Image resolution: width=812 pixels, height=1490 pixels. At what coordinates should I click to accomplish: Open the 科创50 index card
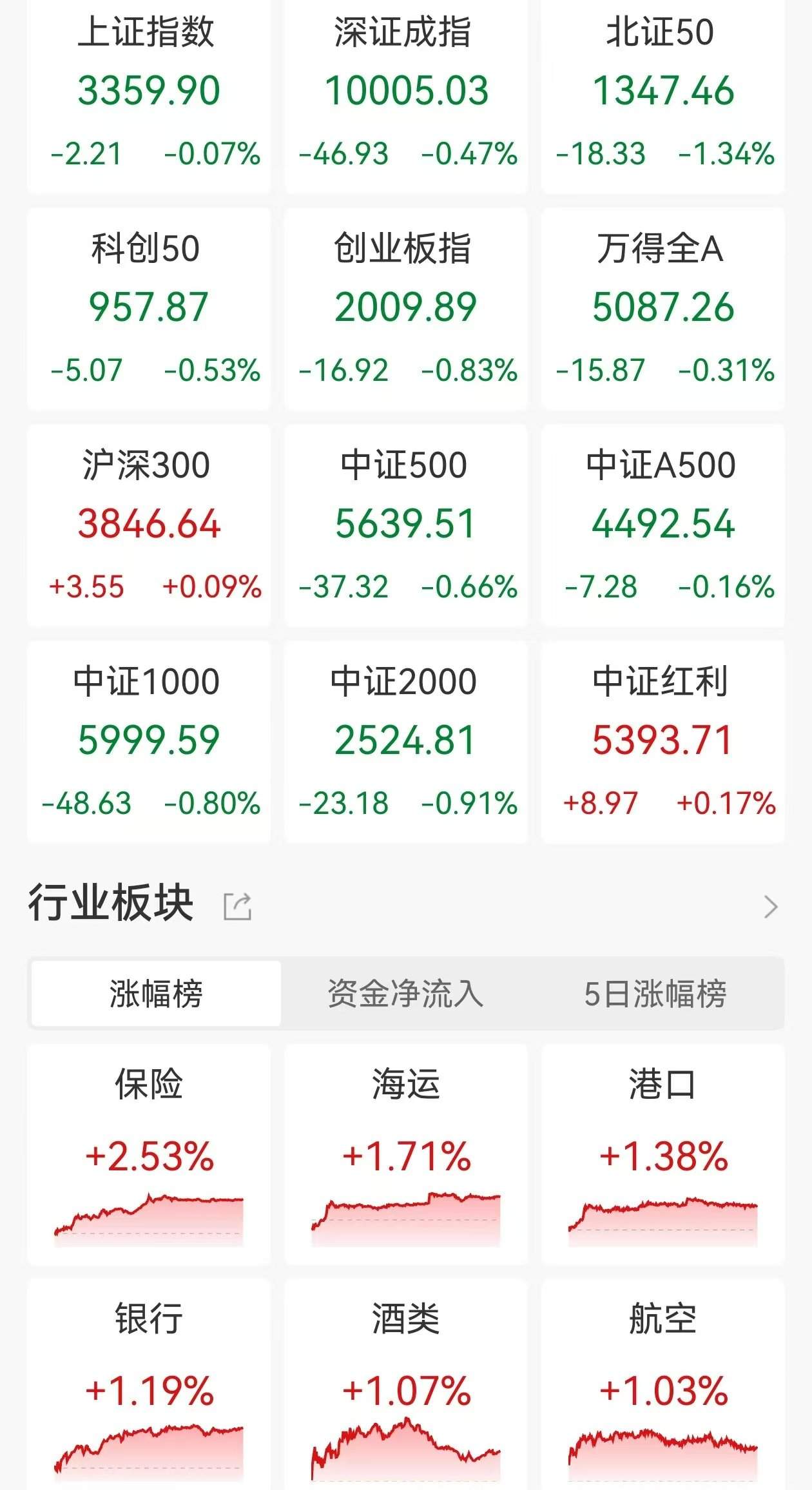point(149,308)
